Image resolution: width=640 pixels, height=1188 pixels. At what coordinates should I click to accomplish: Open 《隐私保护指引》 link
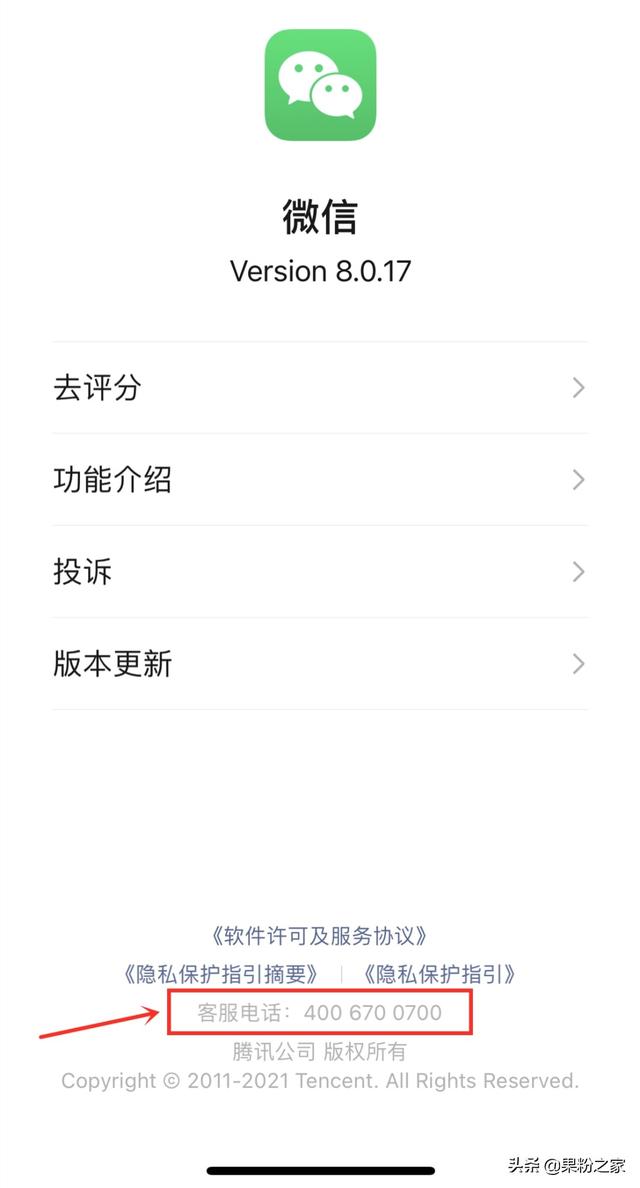439,974
